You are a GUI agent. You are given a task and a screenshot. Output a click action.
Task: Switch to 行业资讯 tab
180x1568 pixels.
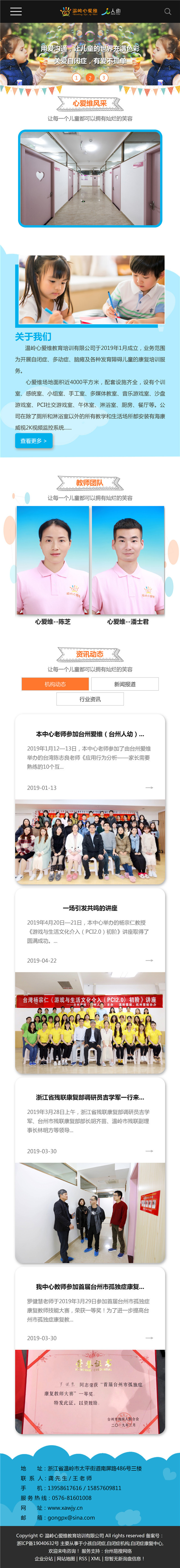pyautogui.click(x=90, y=699)
